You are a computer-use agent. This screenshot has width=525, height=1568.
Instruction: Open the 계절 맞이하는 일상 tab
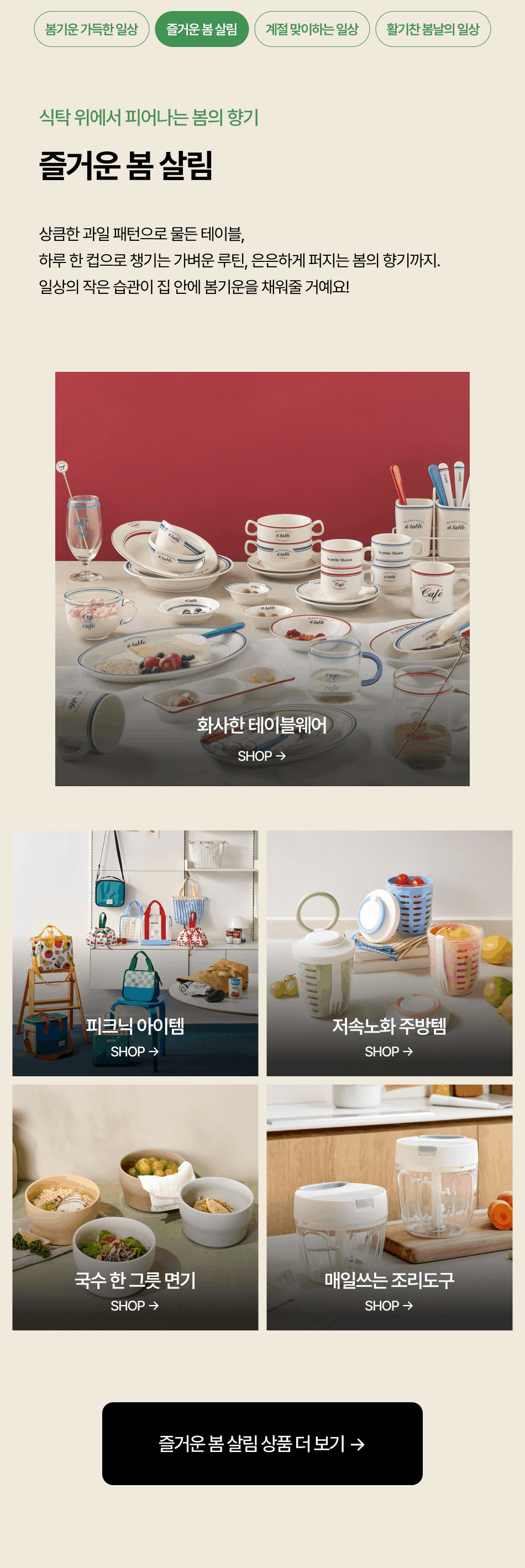pos(312,29)
